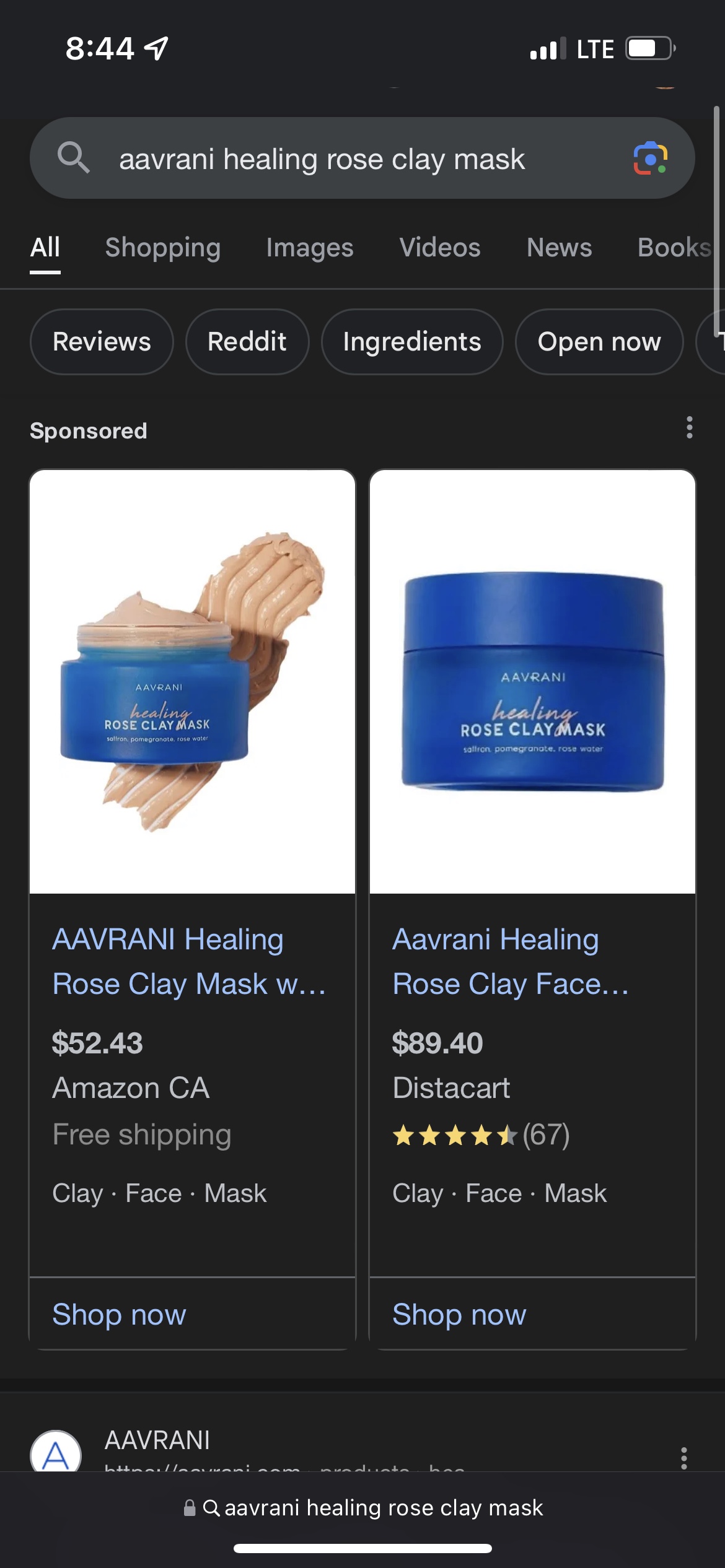The width and height of the screenshot is (725, 1568).
Task: Enable the Open now filter
Action: point(599,342)
